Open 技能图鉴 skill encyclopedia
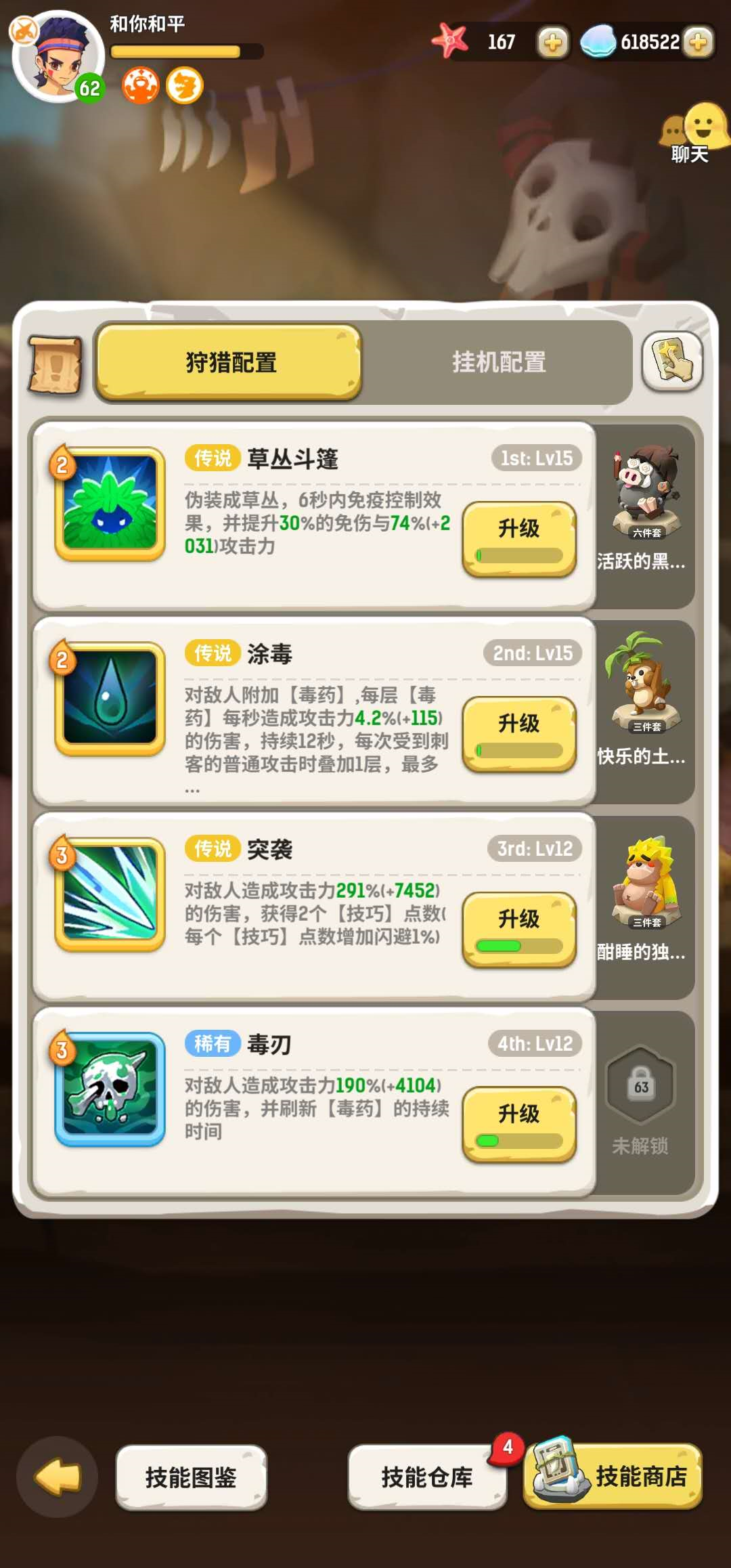The height and width of the screenshot is (1568, 731). click(x=191, y=1477)
